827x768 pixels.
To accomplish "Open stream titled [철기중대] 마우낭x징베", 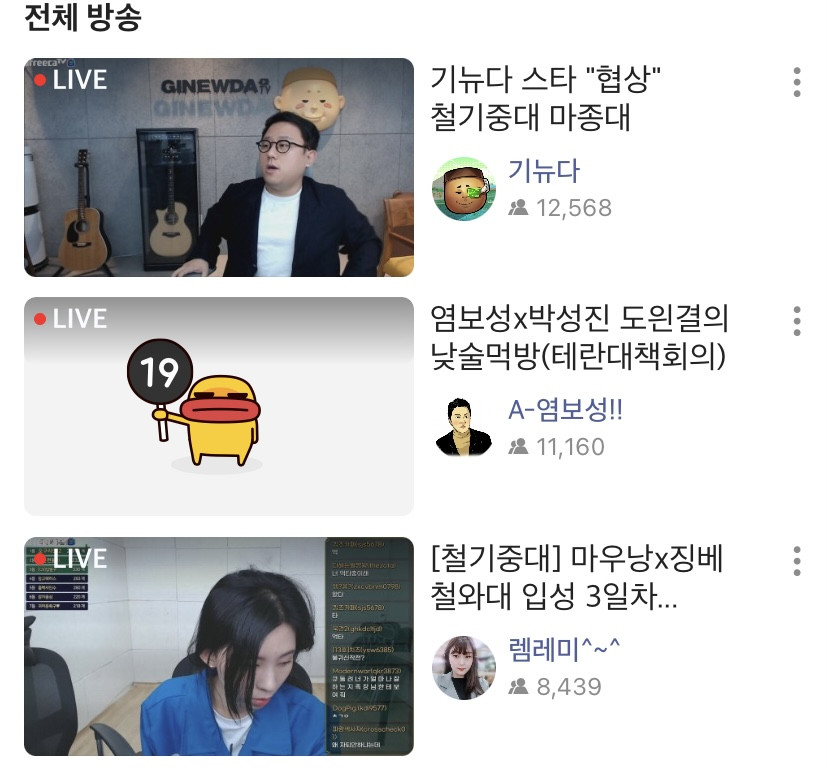I will [x=578, y=578].
